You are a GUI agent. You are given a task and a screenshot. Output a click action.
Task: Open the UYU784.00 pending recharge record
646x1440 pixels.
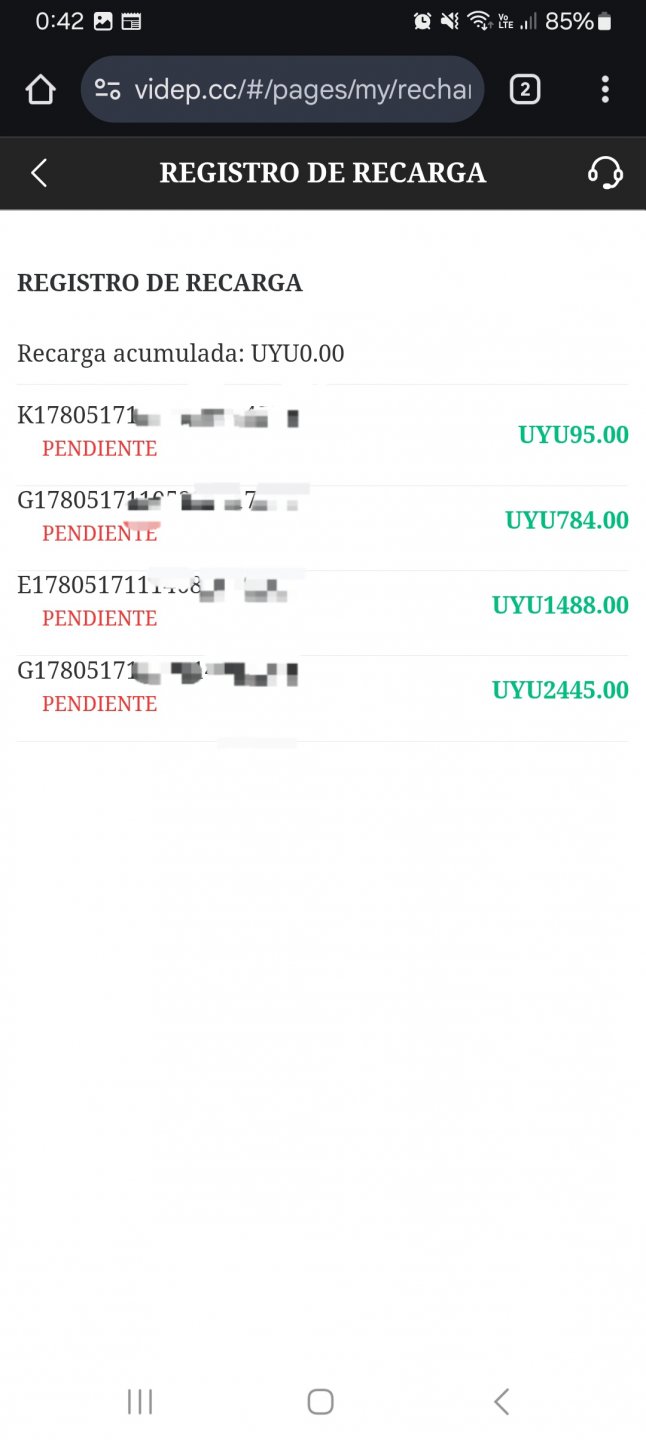pyautogui.click(x=322, y=520)
